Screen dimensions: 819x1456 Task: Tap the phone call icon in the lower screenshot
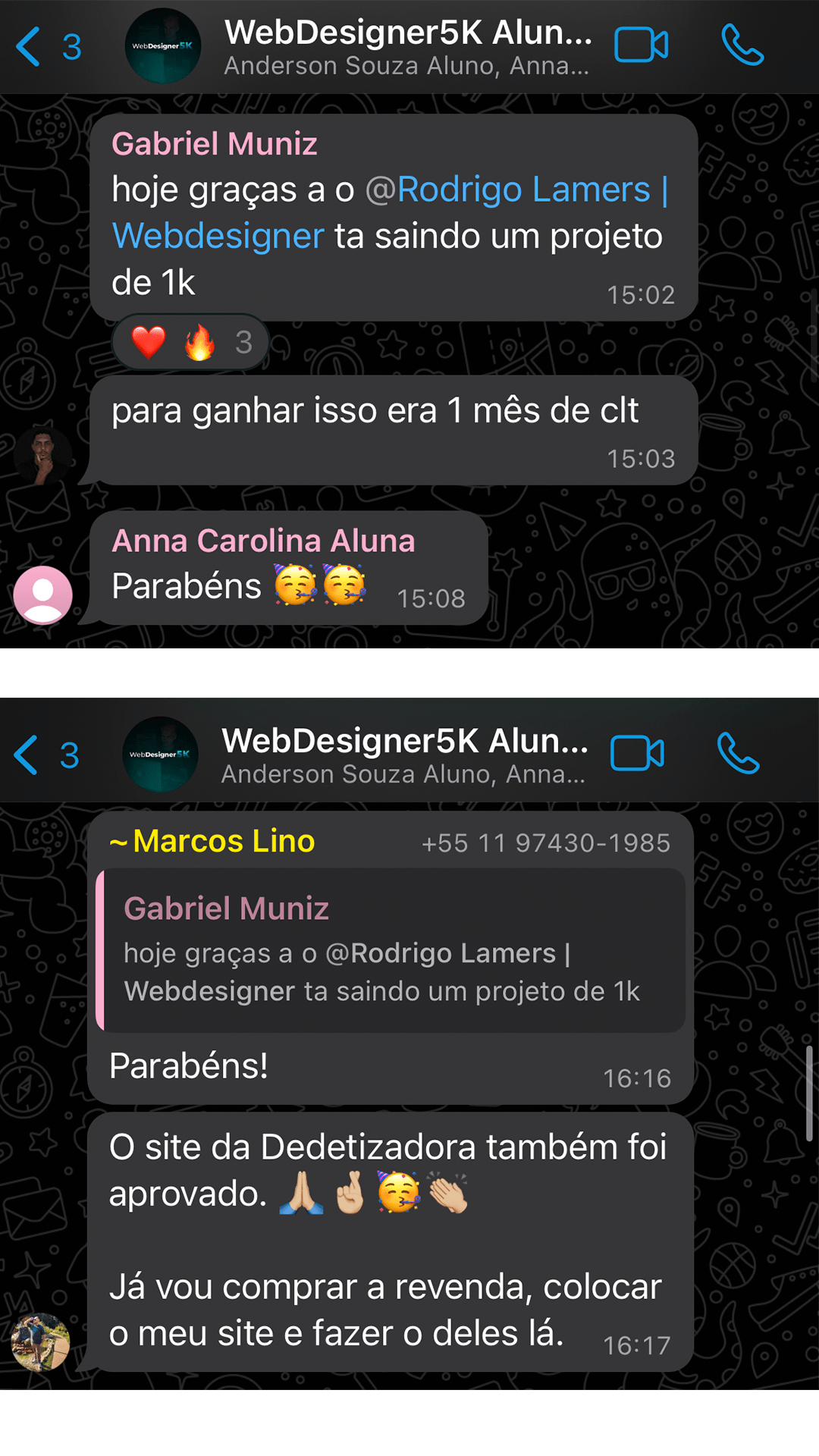[x=738, y=755]
